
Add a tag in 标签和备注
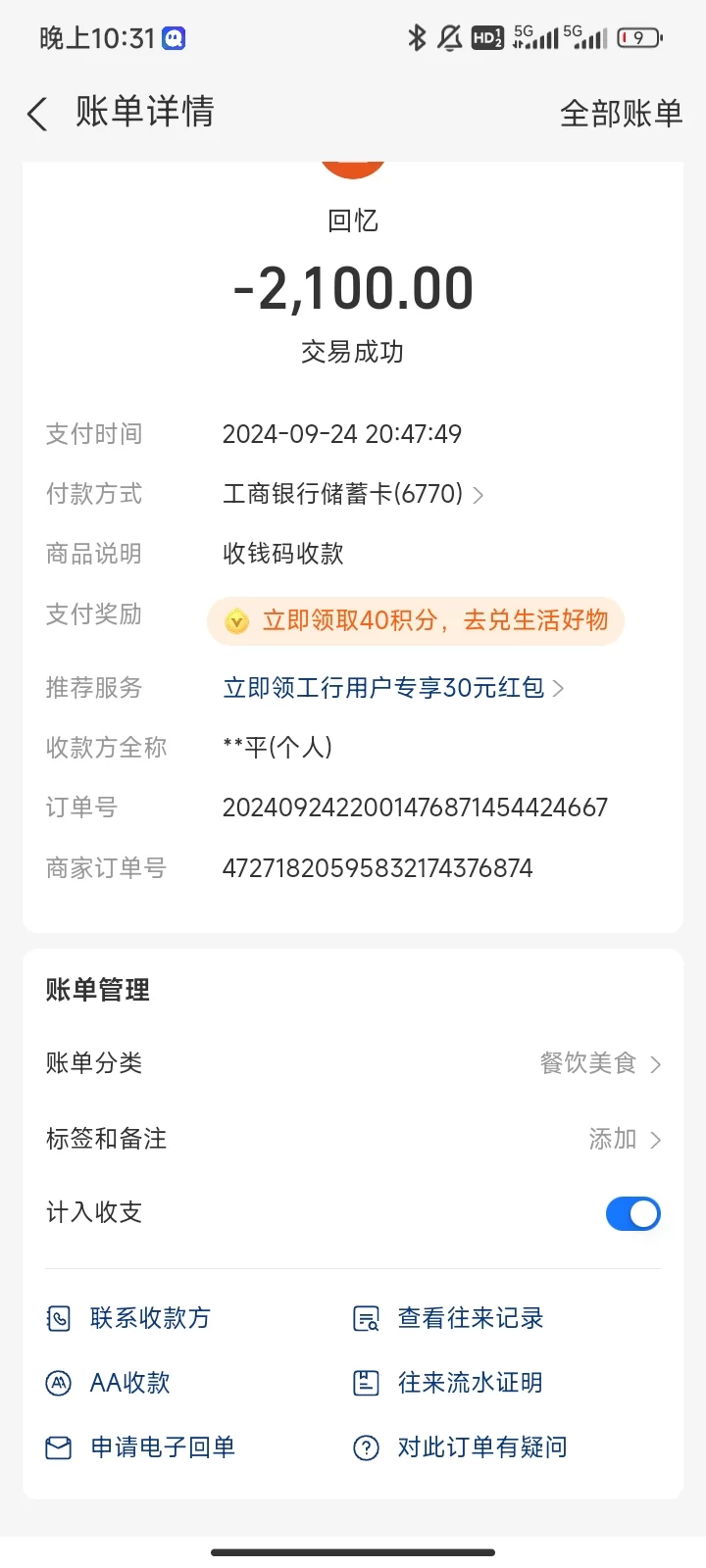coord(624,1139)
